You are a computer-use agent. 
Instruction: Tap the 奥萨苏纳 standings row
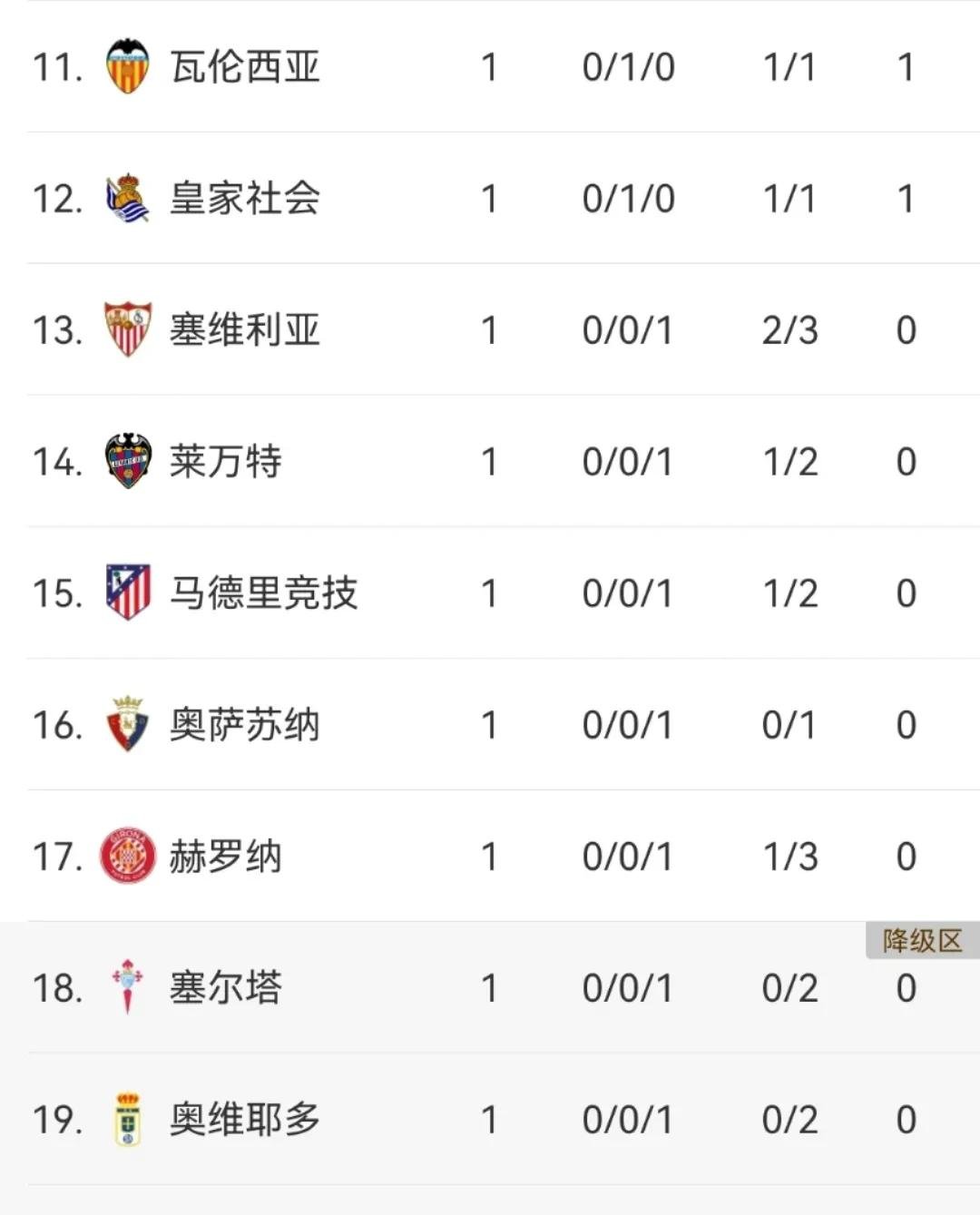(x=245, y=725)
